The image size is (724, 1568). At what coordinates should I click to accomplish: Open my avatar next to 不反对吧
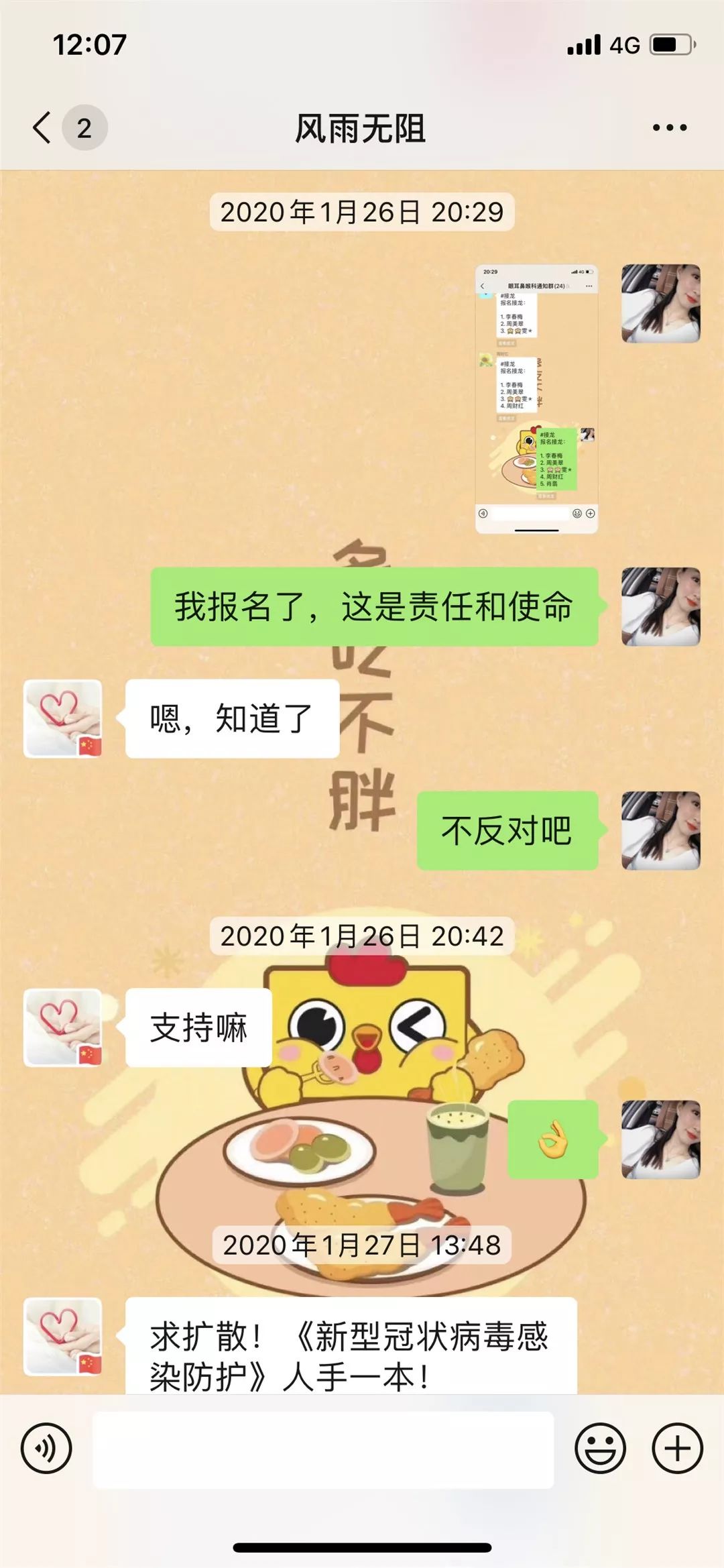click(661, 830)
